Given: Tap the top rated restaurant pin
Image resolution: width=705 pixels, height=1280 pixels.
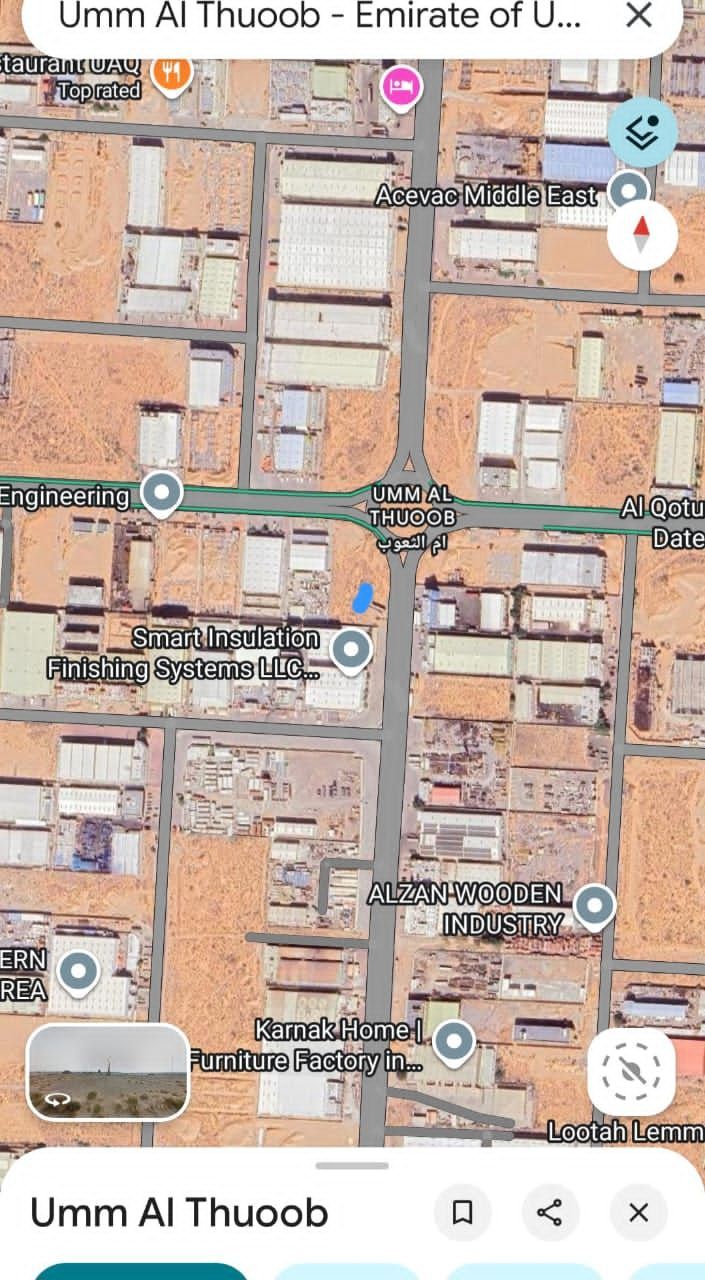Looking at the screenshot, I should pyautogui.click(x=172, y=72).
